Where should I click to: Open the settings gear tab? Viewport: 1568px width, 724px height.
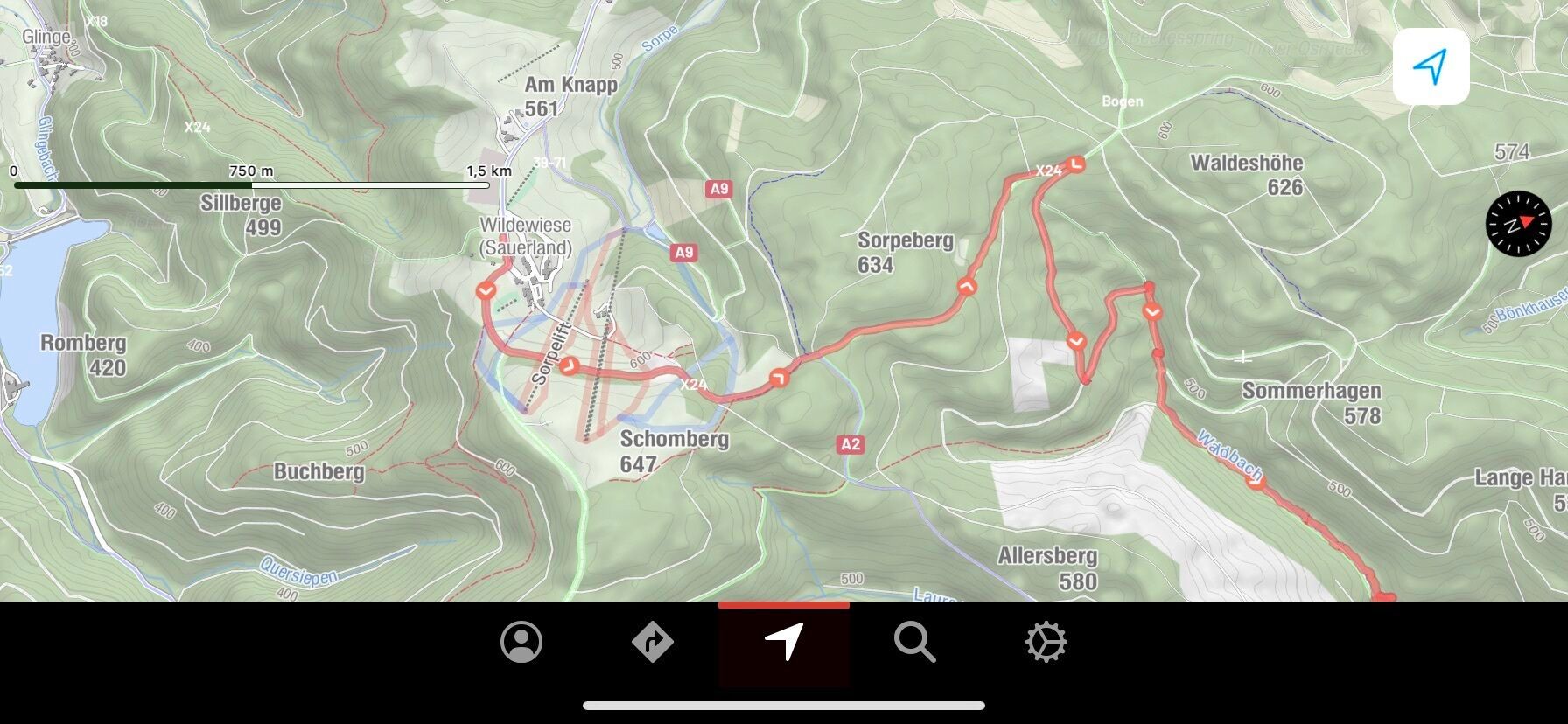[x=1046, y=643]
